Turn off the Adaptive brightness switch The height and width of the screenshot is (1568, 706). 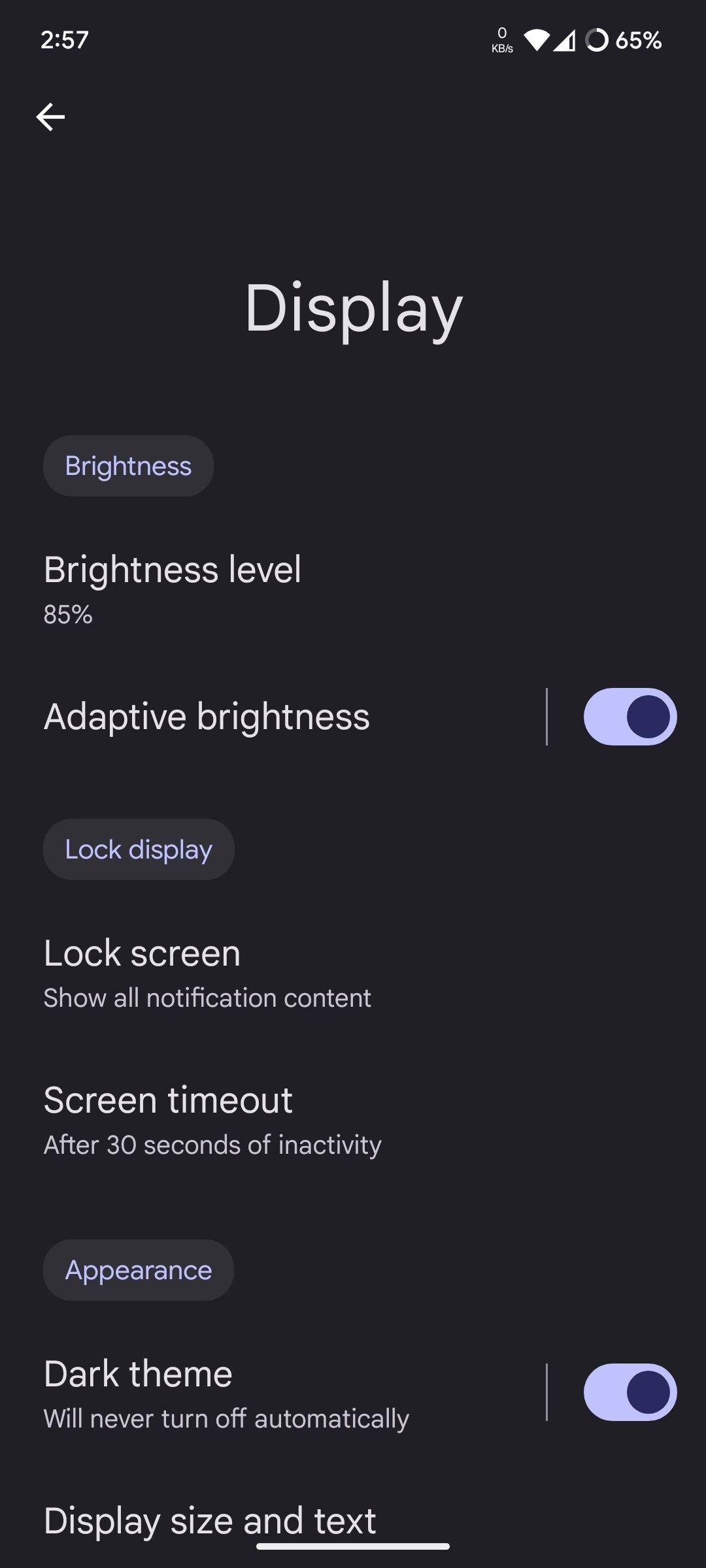click(630, 717)
